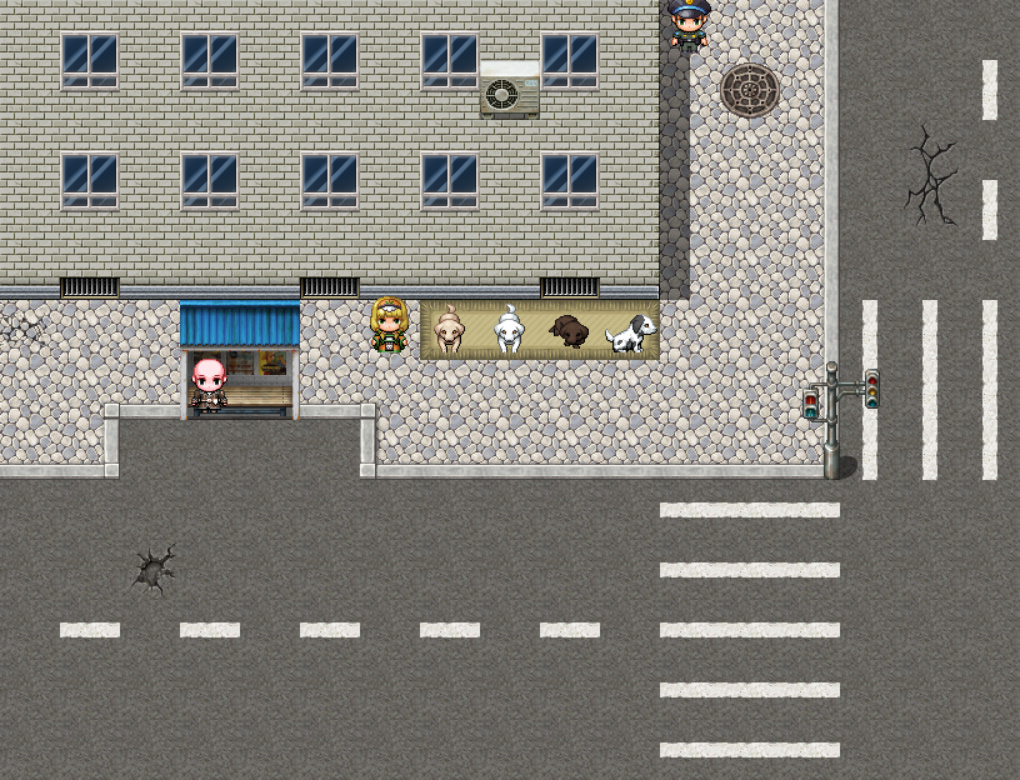Talk to the bald vendor at the kiosk
The image size is (1020, 780).
[209, 385]
